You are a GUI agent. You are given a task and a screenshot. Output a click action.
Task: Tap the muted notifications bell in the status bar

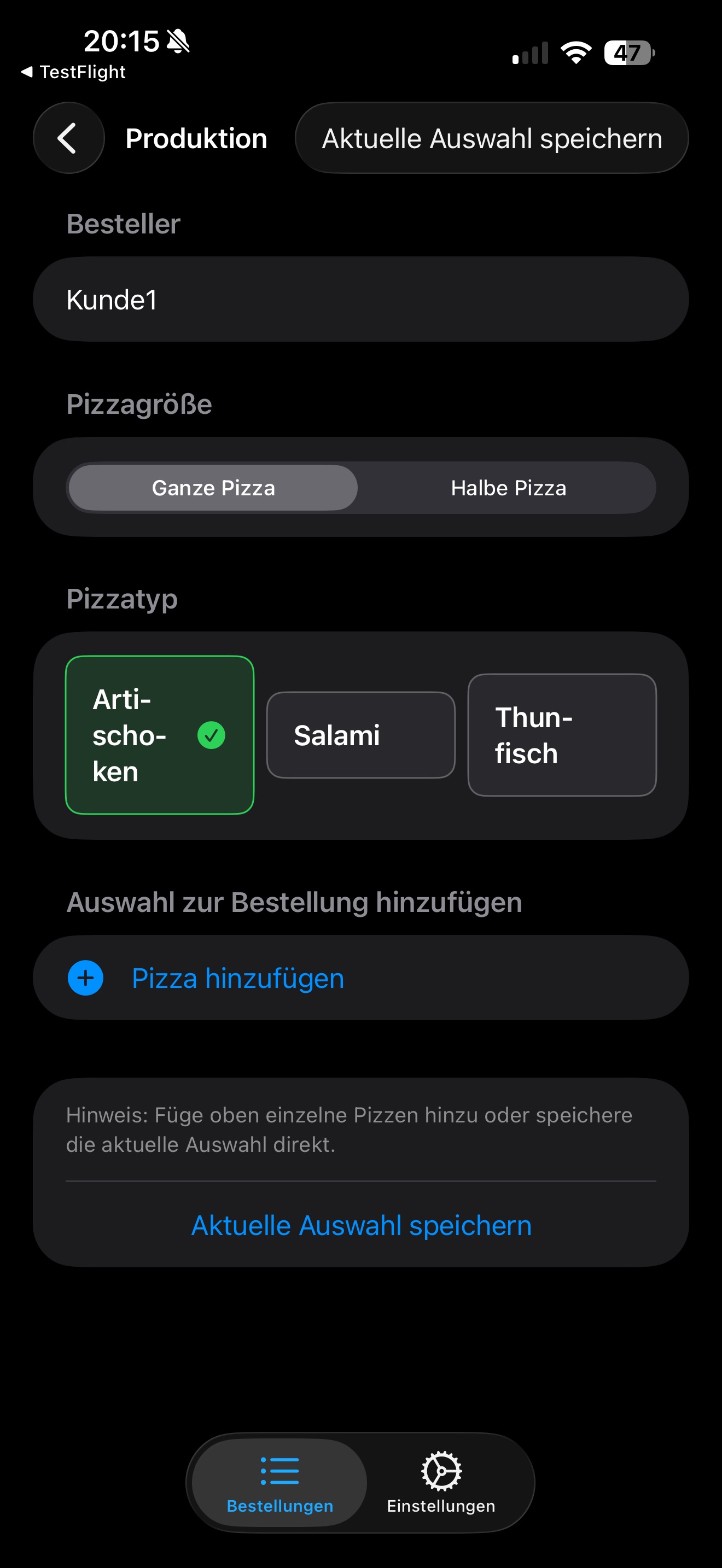[177, 41]
